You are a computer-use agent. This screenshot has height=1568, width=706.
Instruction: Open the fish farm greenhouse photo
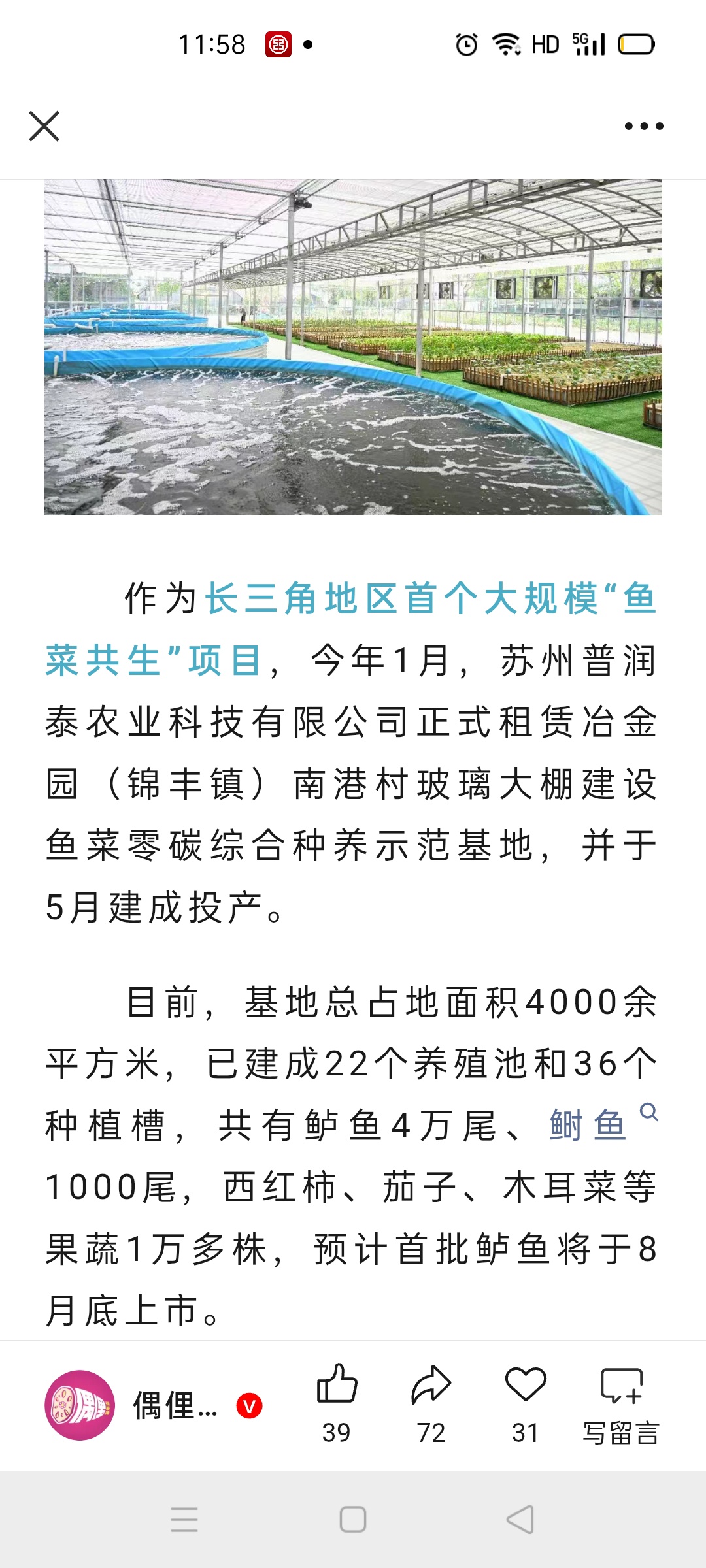[353, 347]
